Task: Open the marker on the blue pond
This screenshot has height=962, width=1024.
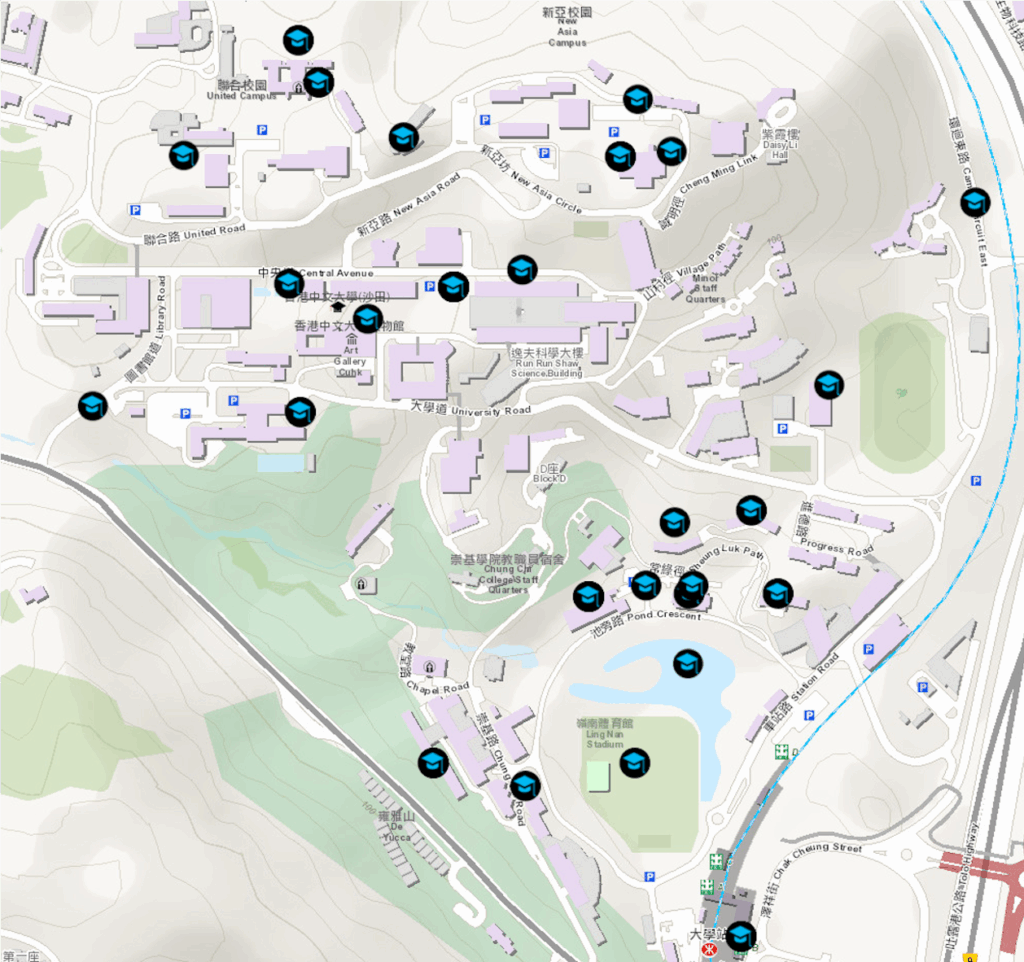Action: point(687,663)
